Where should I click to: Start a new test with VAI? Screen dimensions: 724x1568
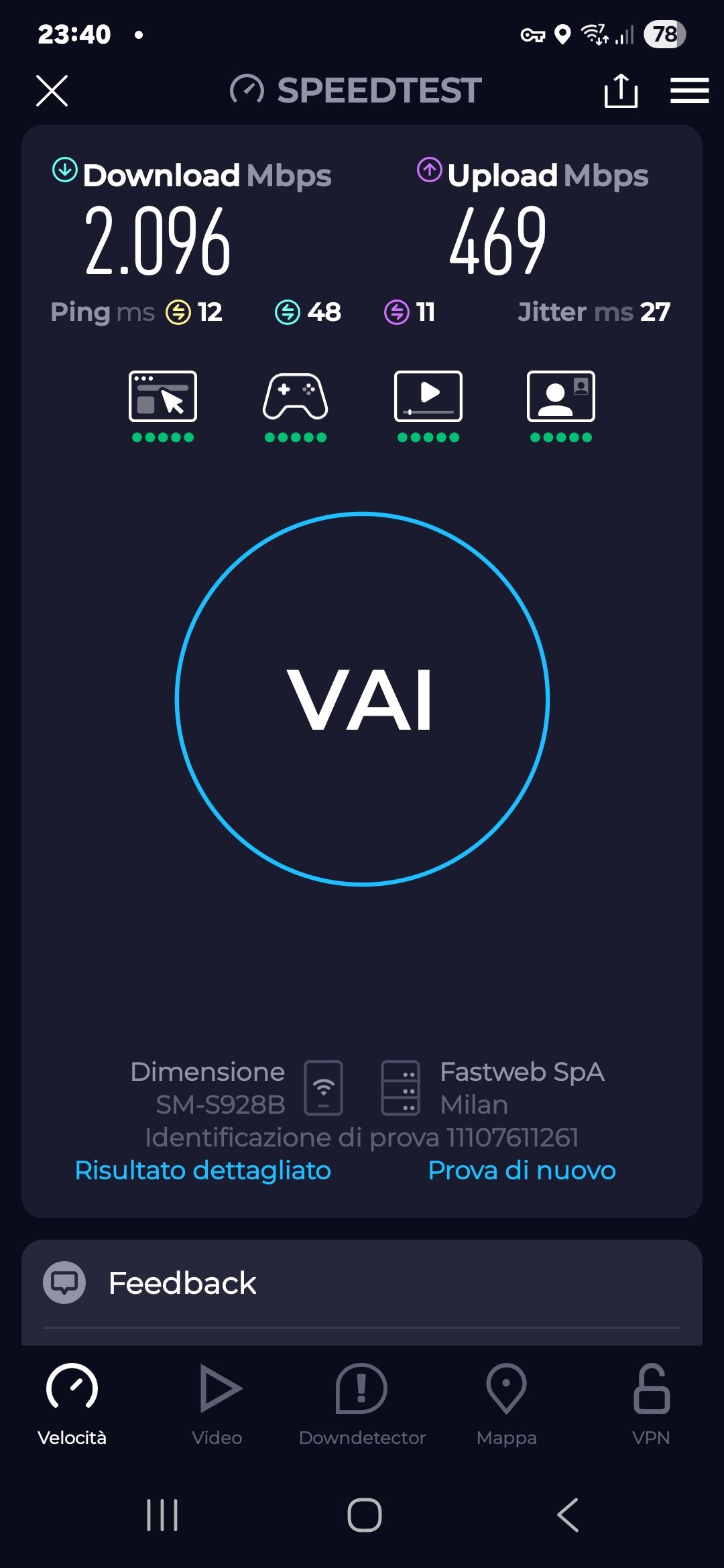click(x=362, y=699)
